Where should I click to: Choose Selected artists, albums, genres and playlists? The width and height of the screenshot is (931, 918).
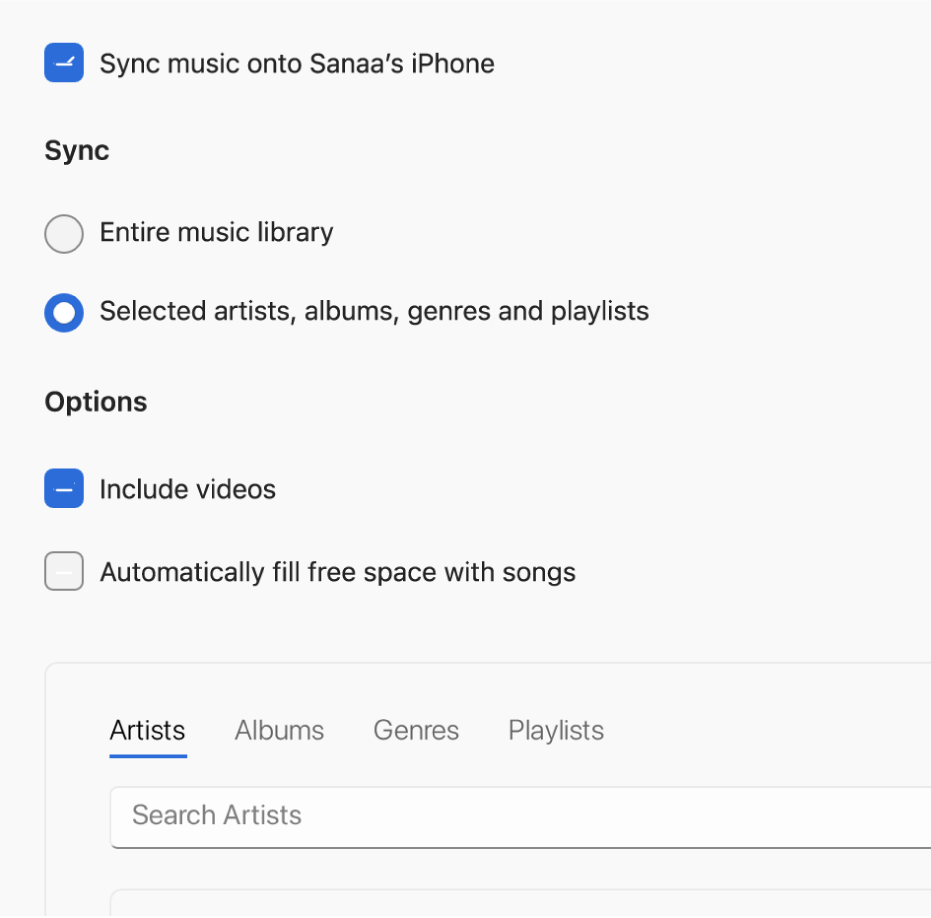tap(64, 312)
